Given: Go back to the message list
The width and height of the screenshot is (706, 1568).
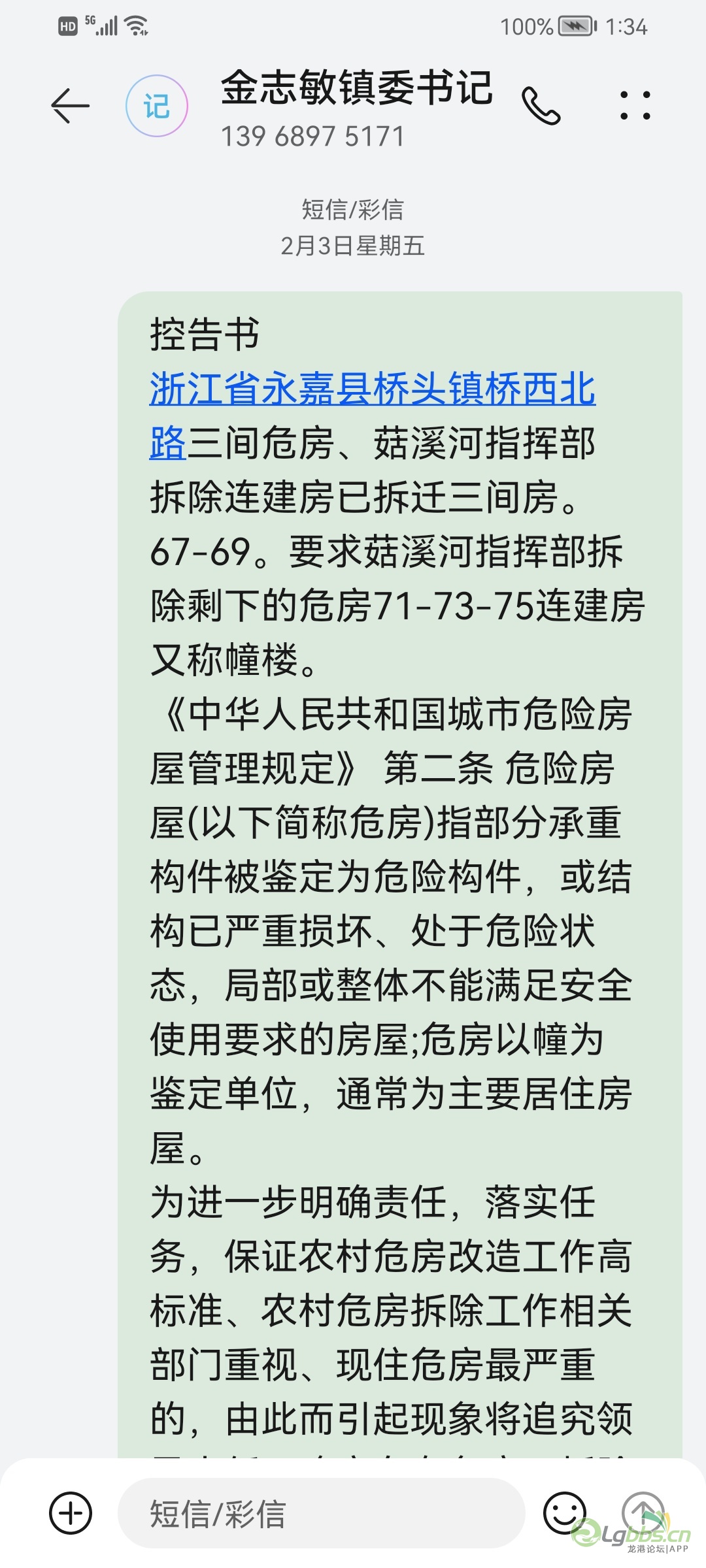Looking at the screenshot, I should pyautogui.click(x=70, y=106).
